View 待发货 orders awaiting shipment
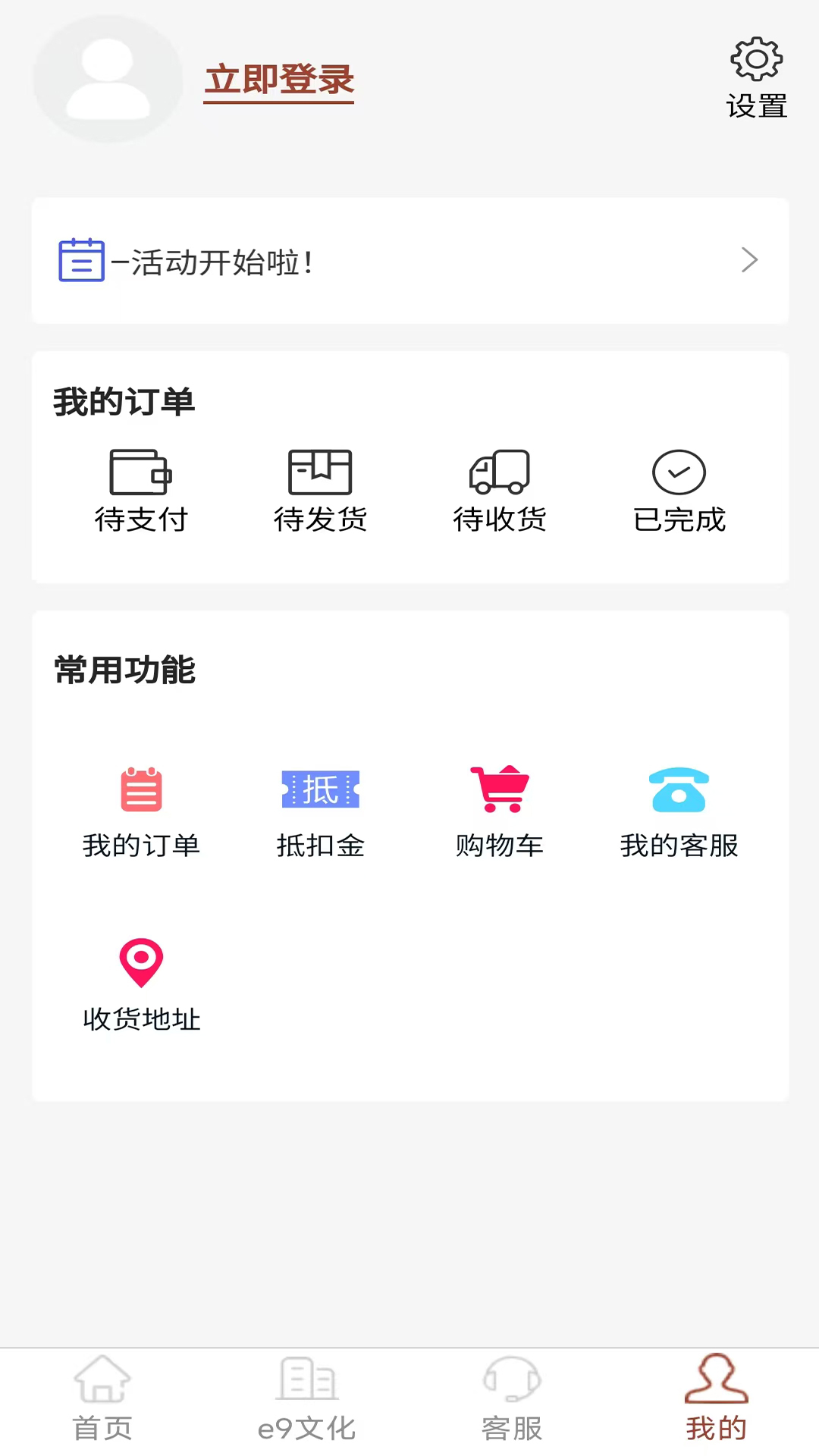Image resolution: width=819 pixels, height=1456 pixels. pos(320,490)
